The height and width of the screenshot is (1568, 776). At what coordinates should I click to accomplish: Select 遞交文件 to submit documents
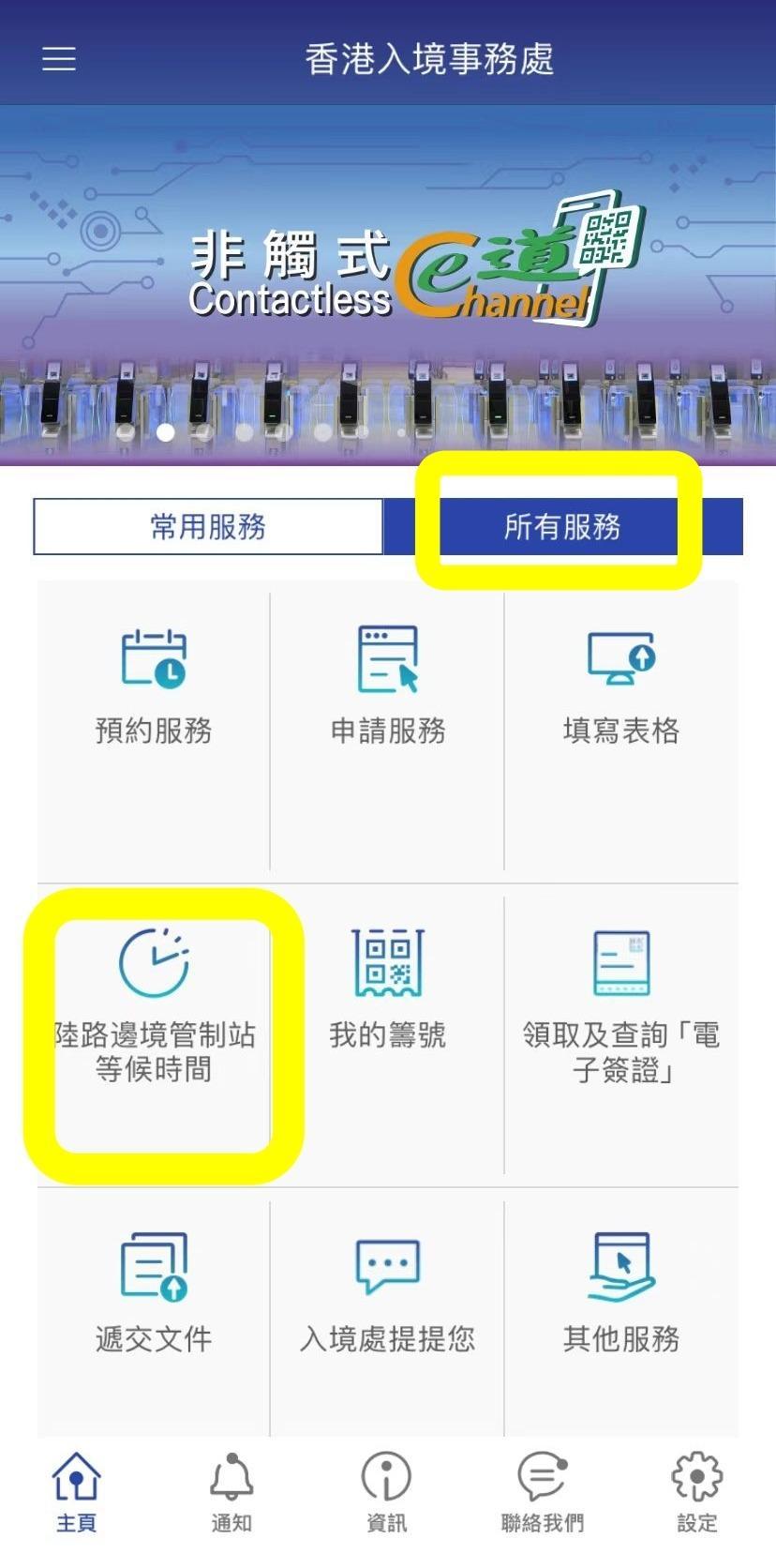tap(153, 1294)
